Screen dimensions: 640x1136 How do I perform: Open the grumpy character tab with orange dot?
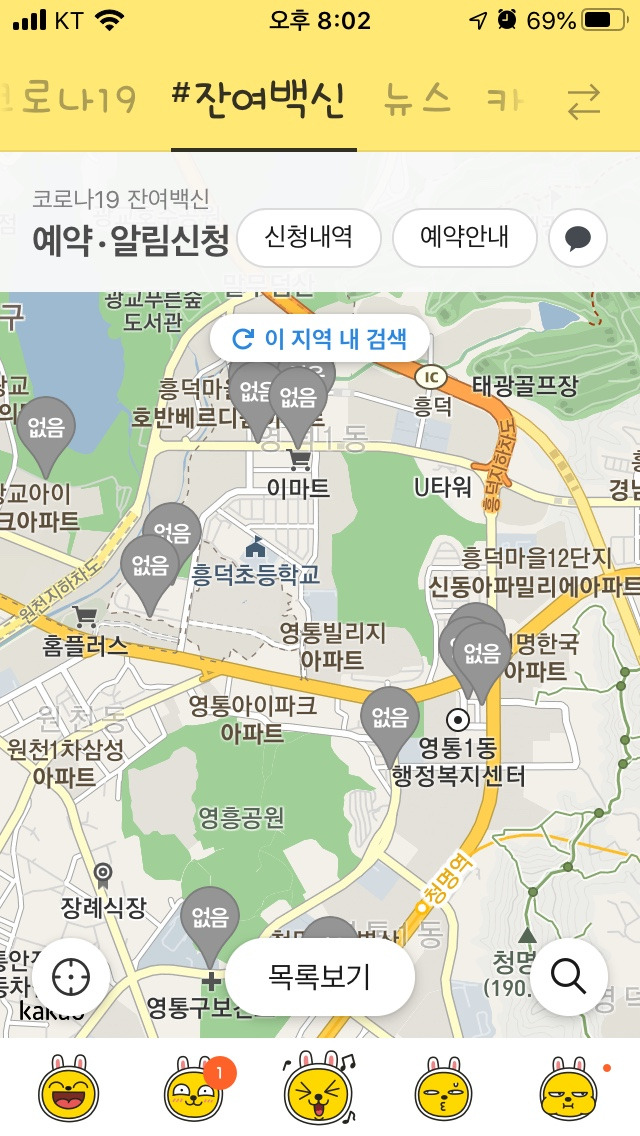point(570,1089)
